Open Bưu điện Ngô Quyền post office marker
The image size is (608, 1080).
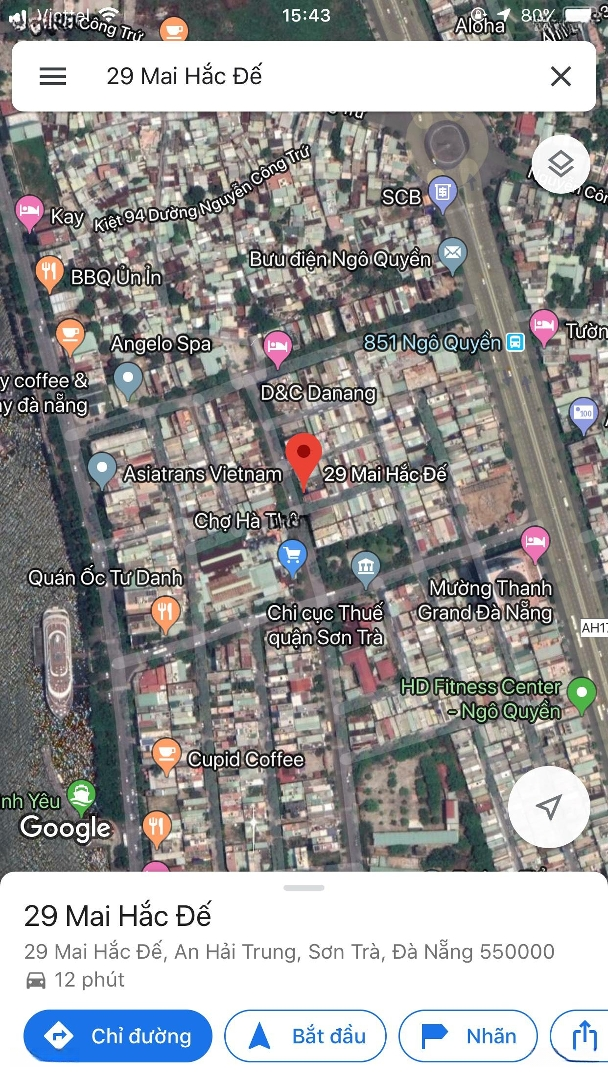(x=452, y=254)
